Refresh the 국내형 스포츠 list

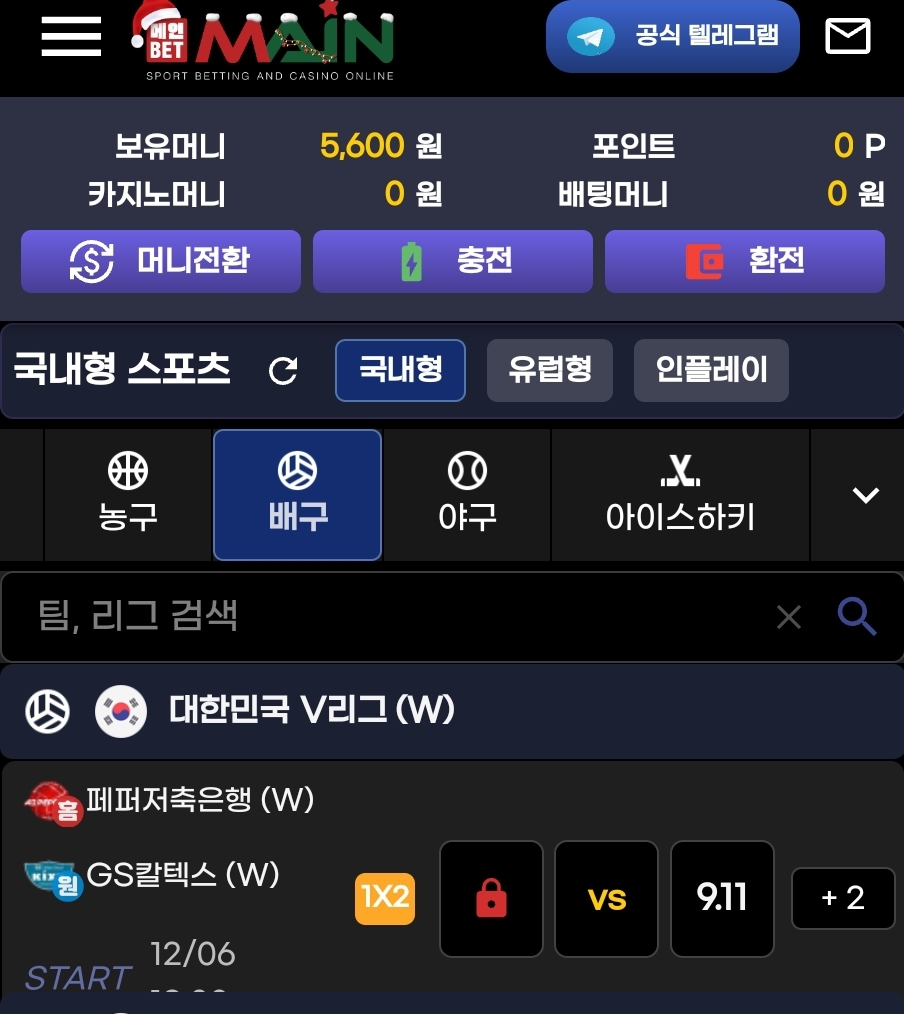pyautogui.click(x=283, y=372)
